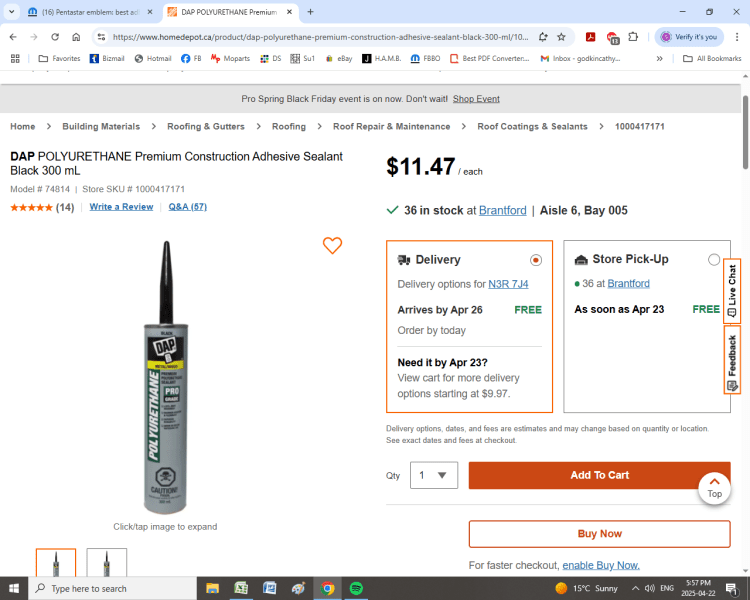Choose Store Pick-Up option
This screenshot has width=750, height=600.
[x=713, y=260]
